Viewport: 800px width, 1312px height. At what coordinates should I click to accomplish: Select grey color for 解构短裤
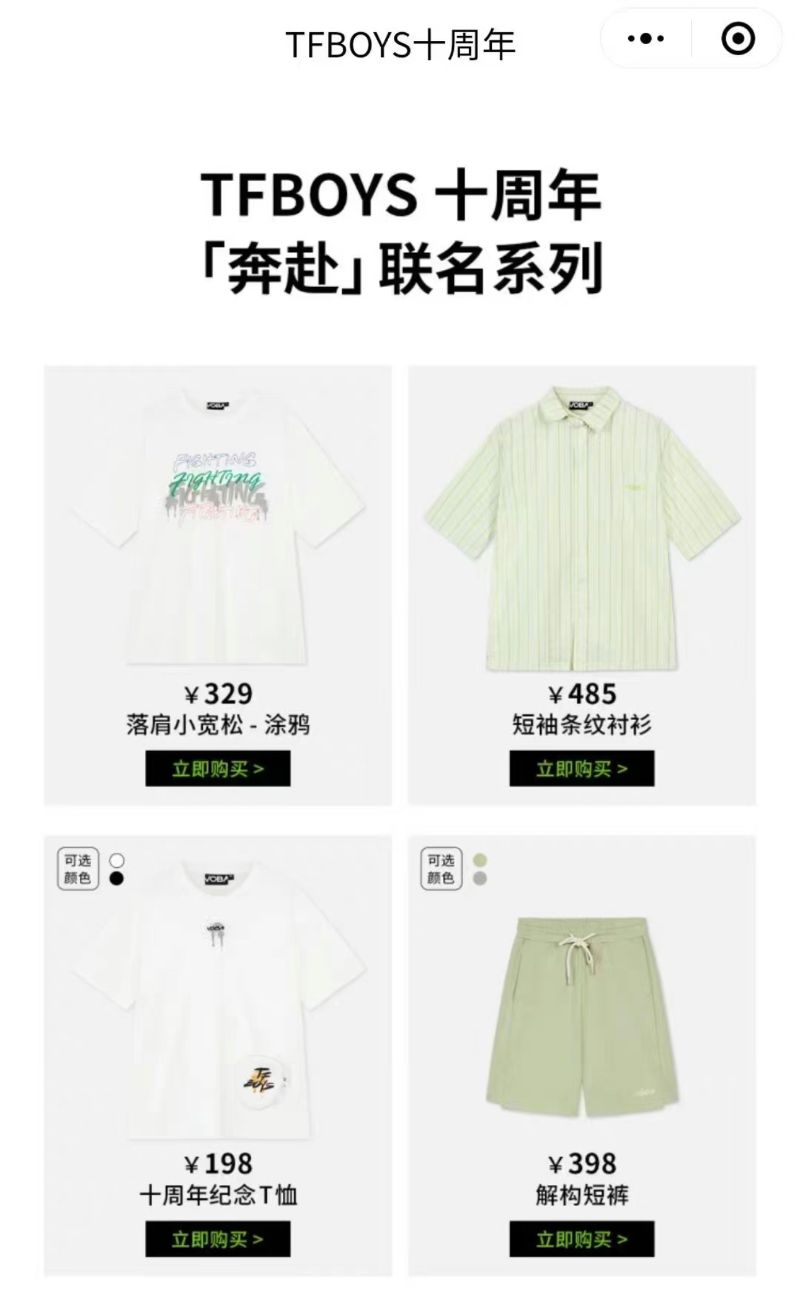tap(480, 879)
